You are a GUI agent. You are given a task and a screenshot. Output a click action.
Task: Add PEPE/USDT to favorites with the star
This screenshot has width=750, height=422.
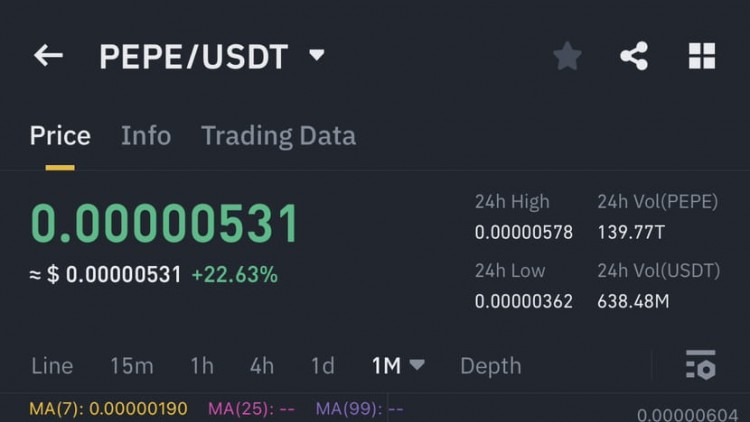(567, 56)
